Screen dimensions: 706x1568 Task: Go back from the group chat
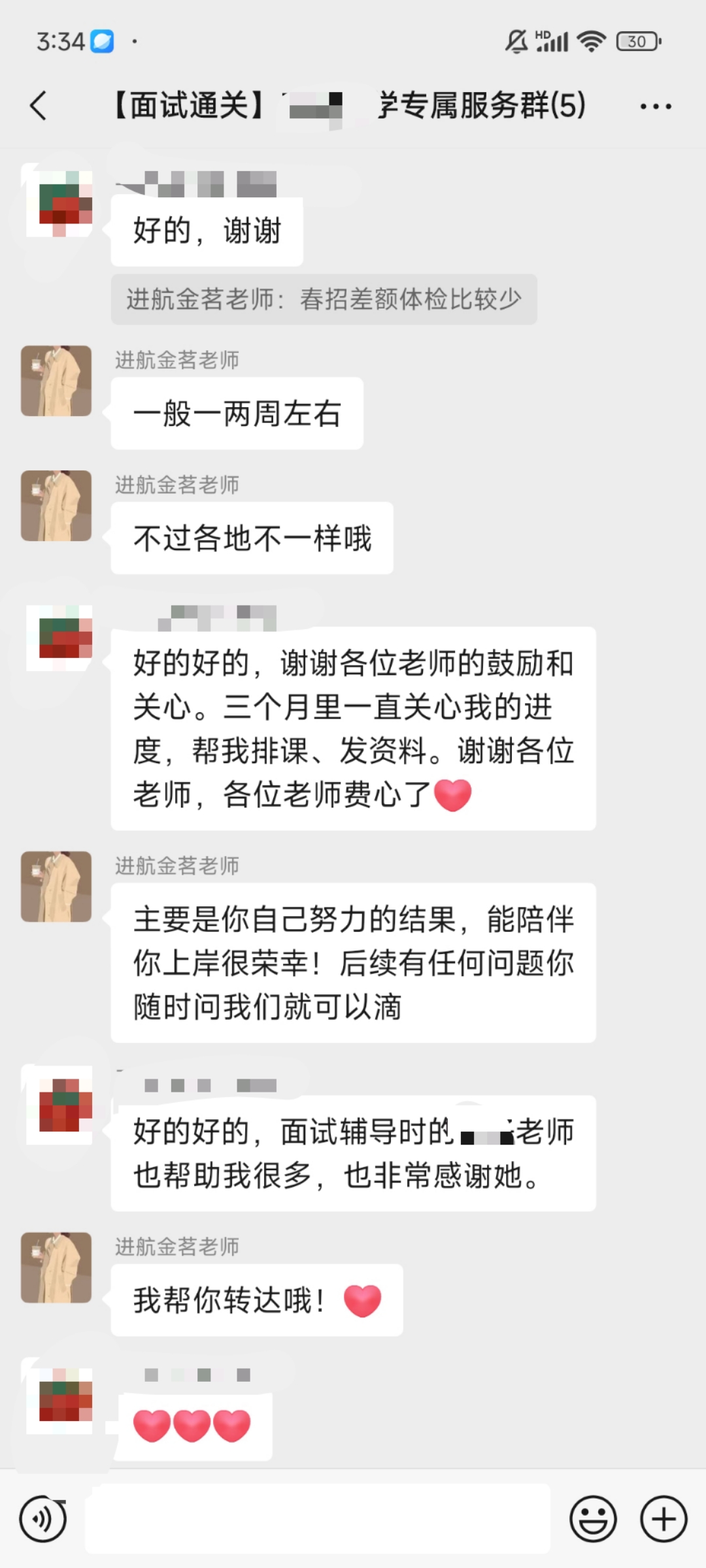tap(39, 106)
